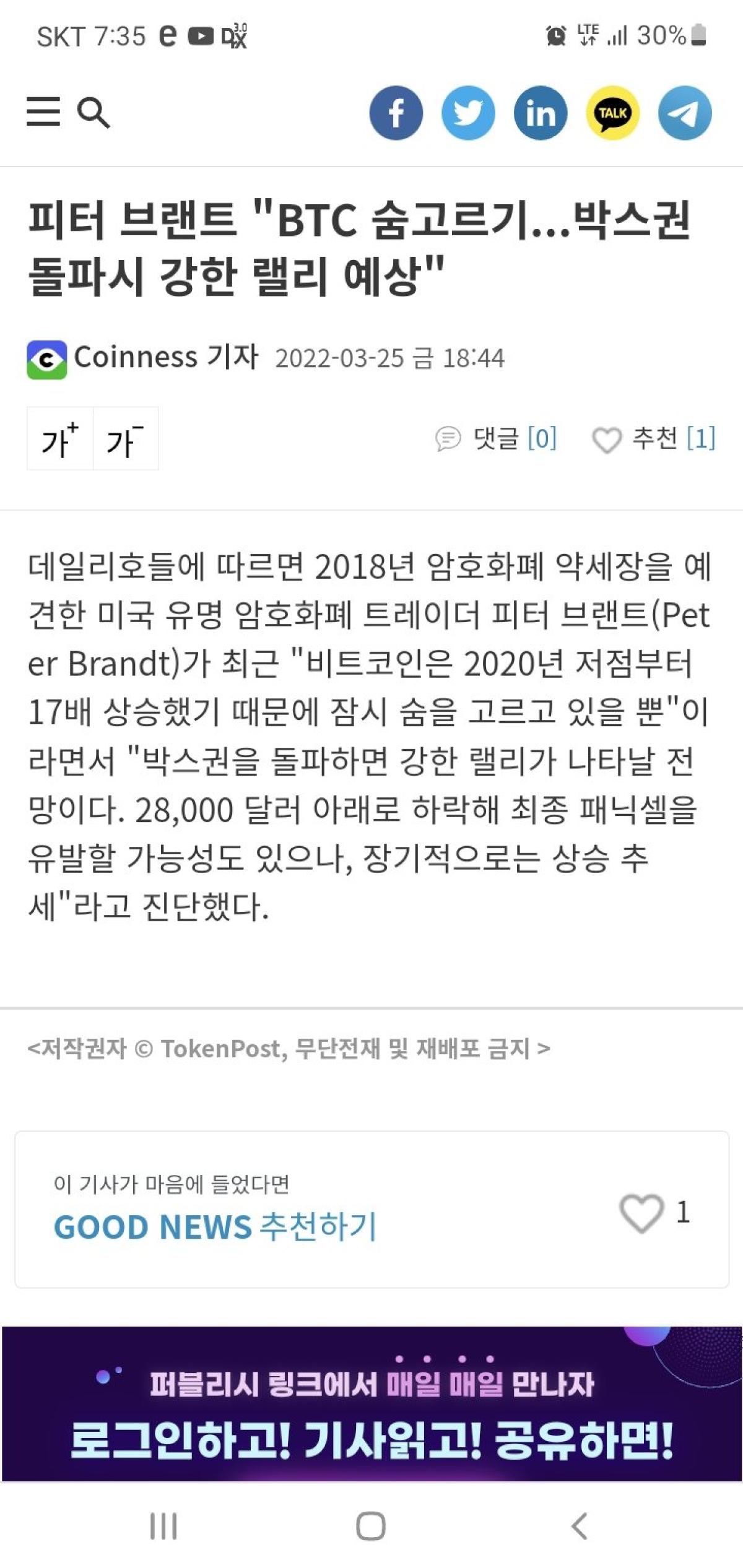
Task: Share article on LinkedIn
Action: tap(541, 113)
